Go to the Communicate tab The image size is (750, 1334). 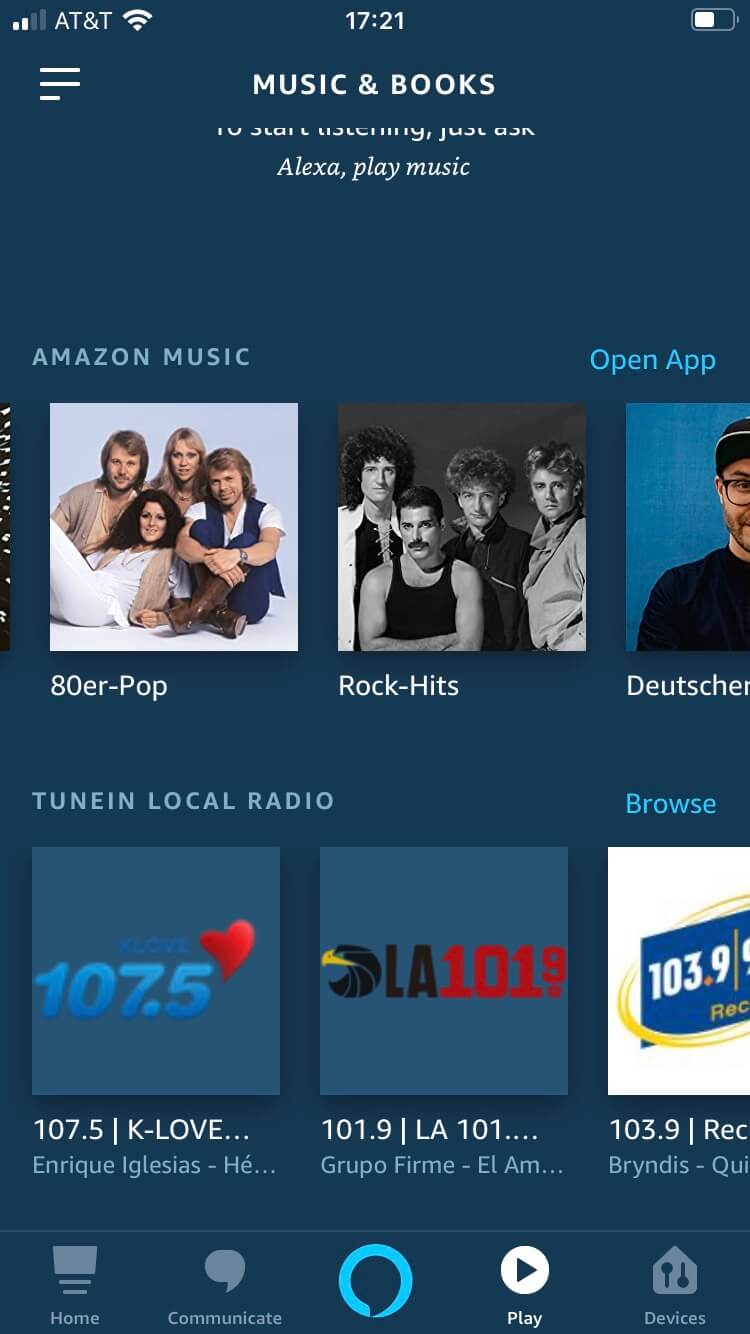pos(224,1284)
